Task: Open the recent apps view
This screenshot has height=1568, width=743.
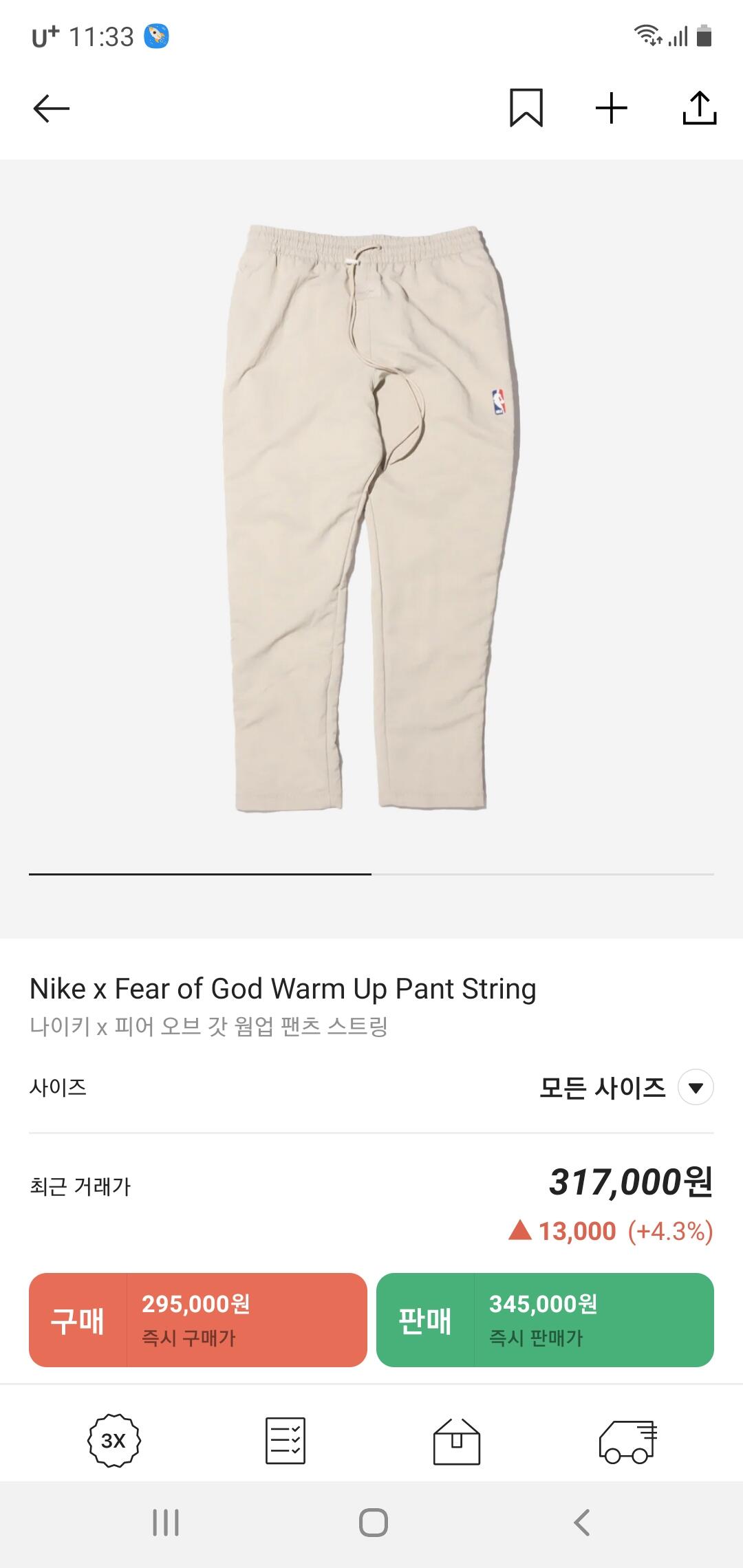Action: point(166,1523)
